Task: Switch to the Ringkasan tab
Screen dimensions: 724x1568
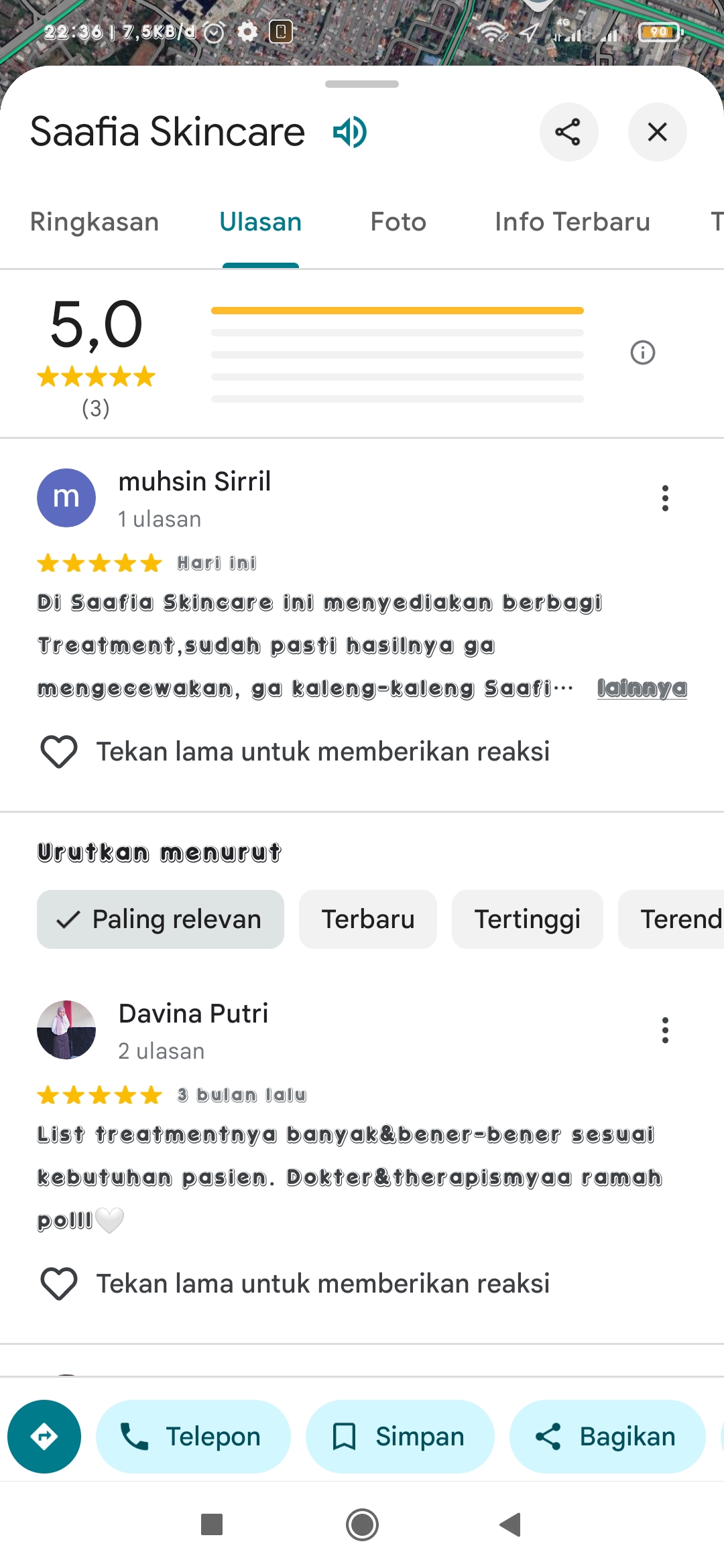Action: click(95, 222)
